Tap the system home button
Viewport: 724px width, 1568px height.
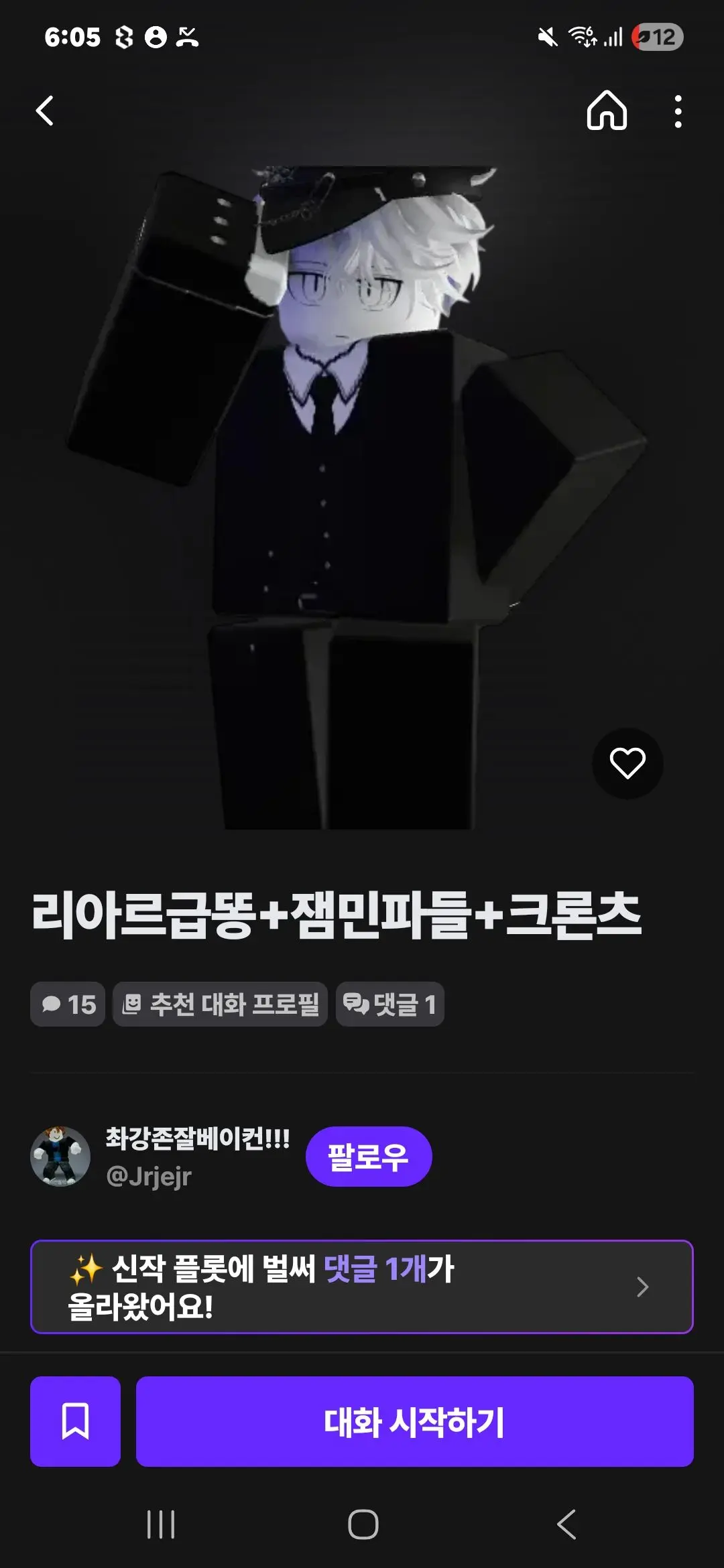tap(363, 1524)
